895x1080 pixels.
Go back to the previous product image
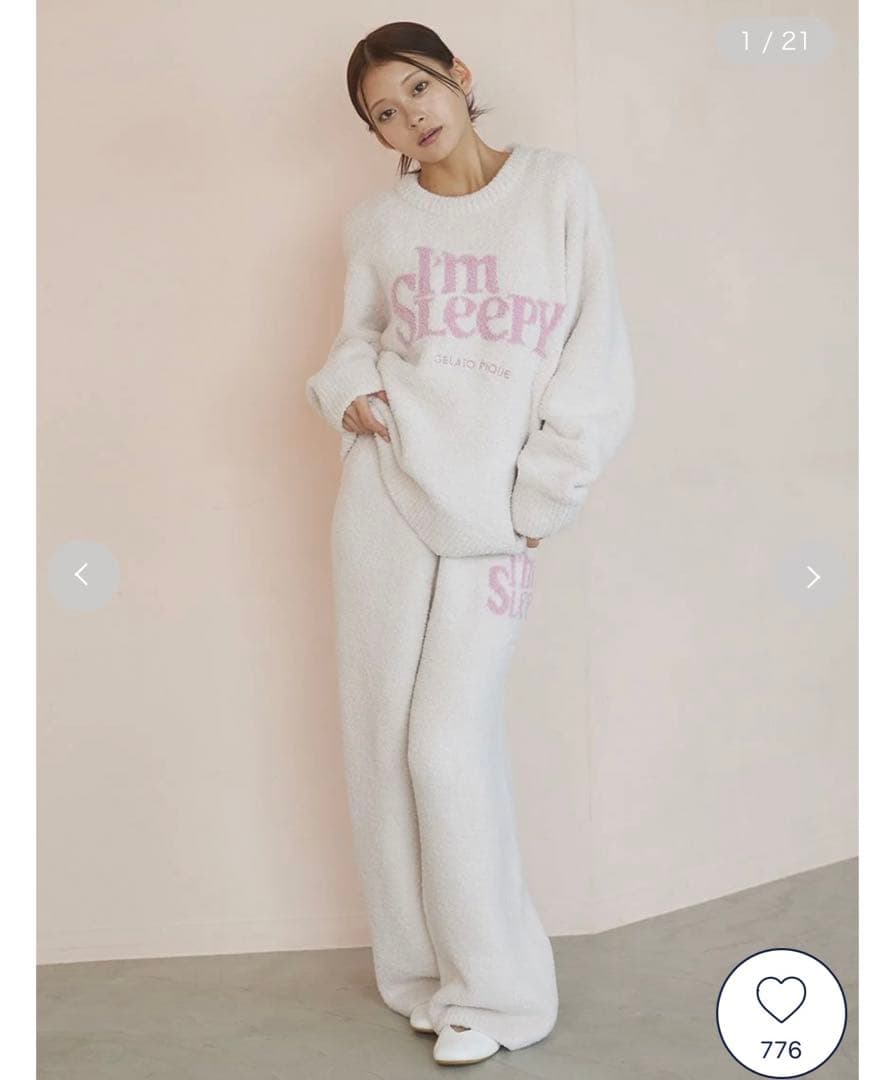pos(83,575)
